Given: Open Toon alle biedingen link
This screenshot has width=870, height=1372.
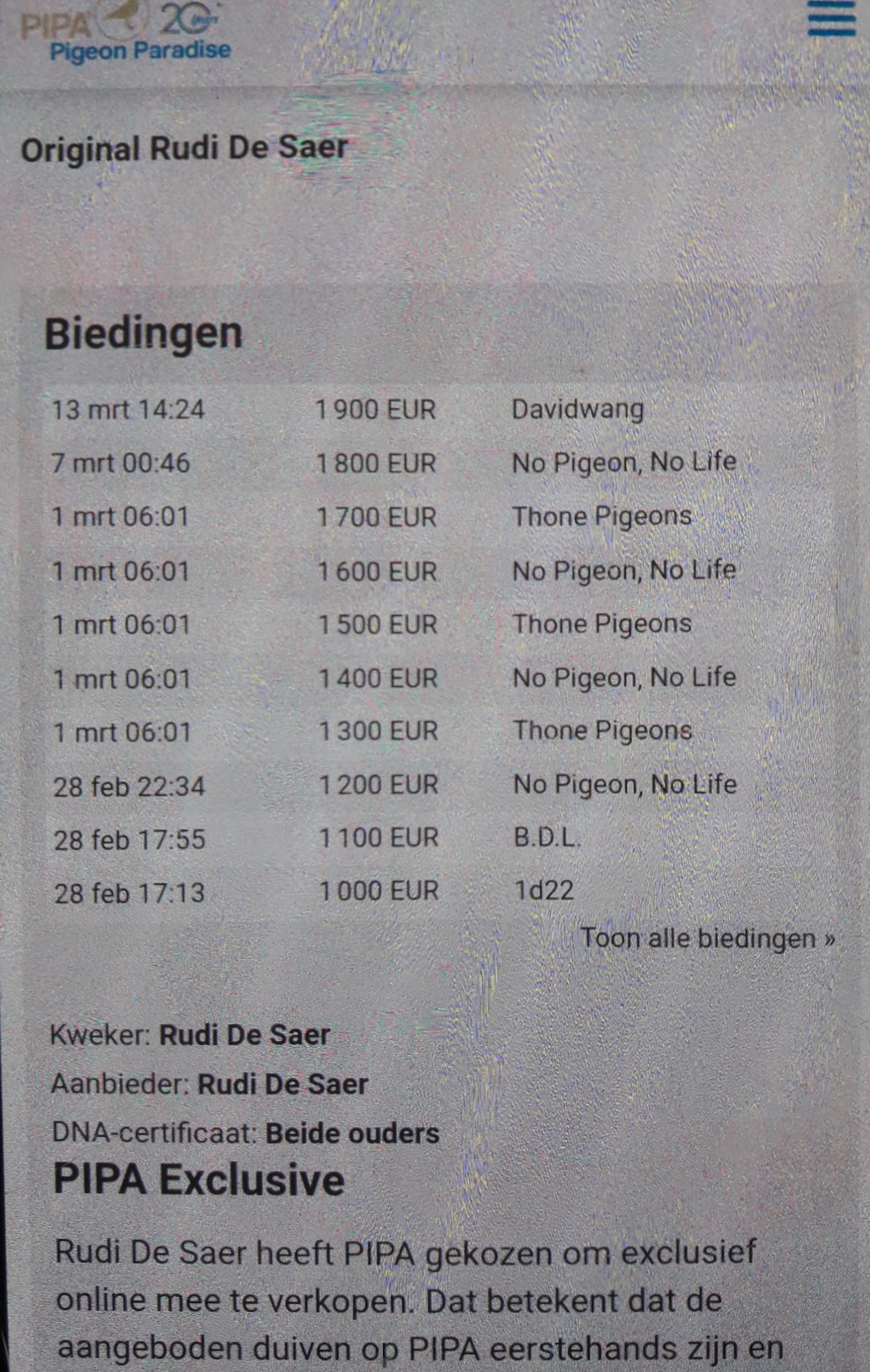Looking at the screenshot, I should pos(707,938).
